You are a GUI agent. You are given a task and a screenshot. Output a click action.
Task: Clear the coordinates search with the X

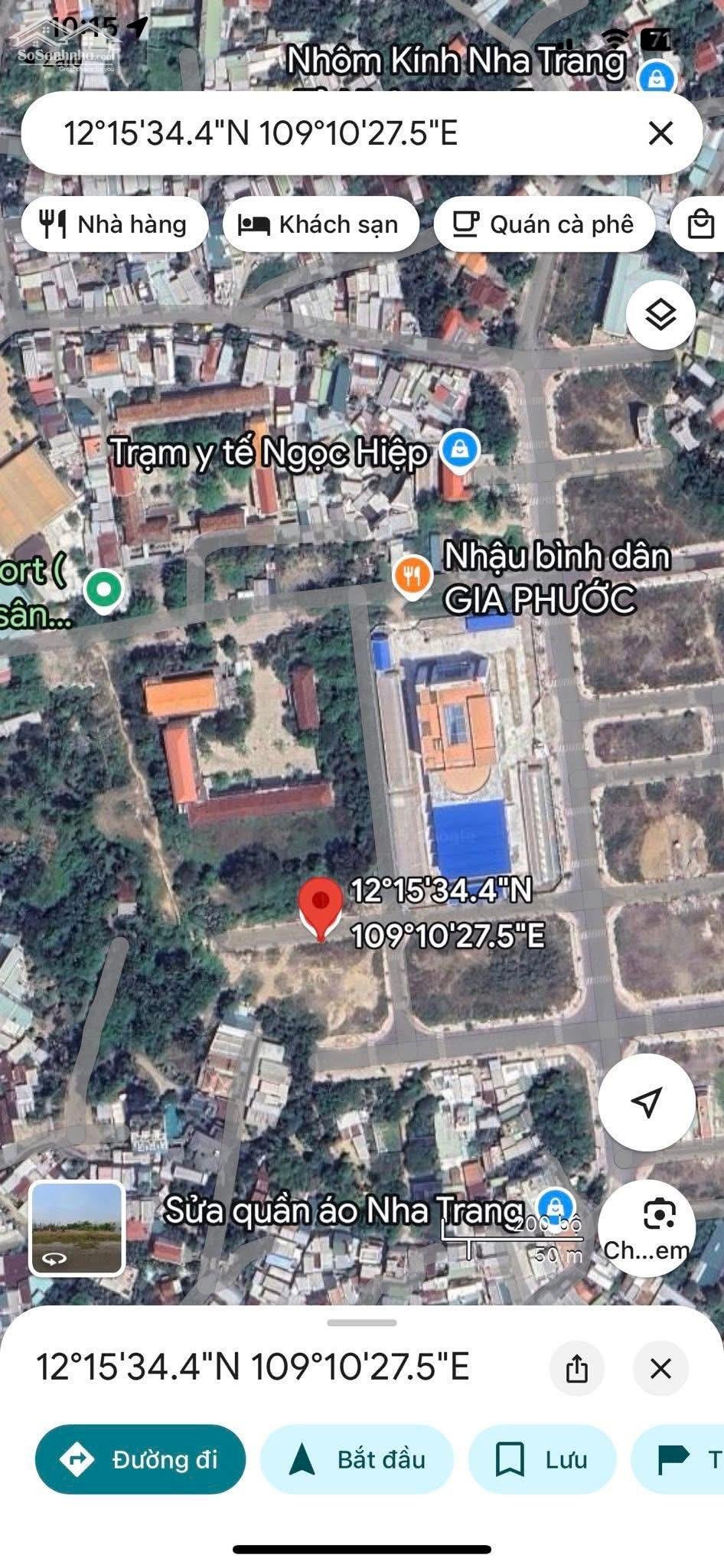[660, 133]
